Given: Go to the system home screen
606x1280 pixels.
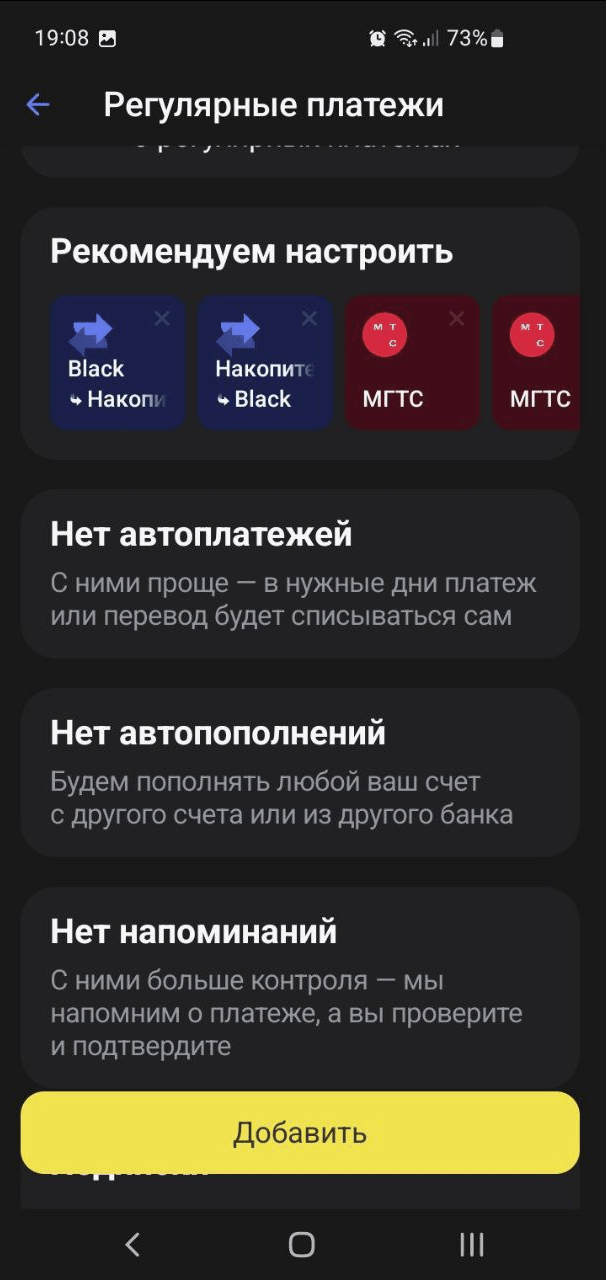Looking at the screenshot, I should coord(301,1244).
